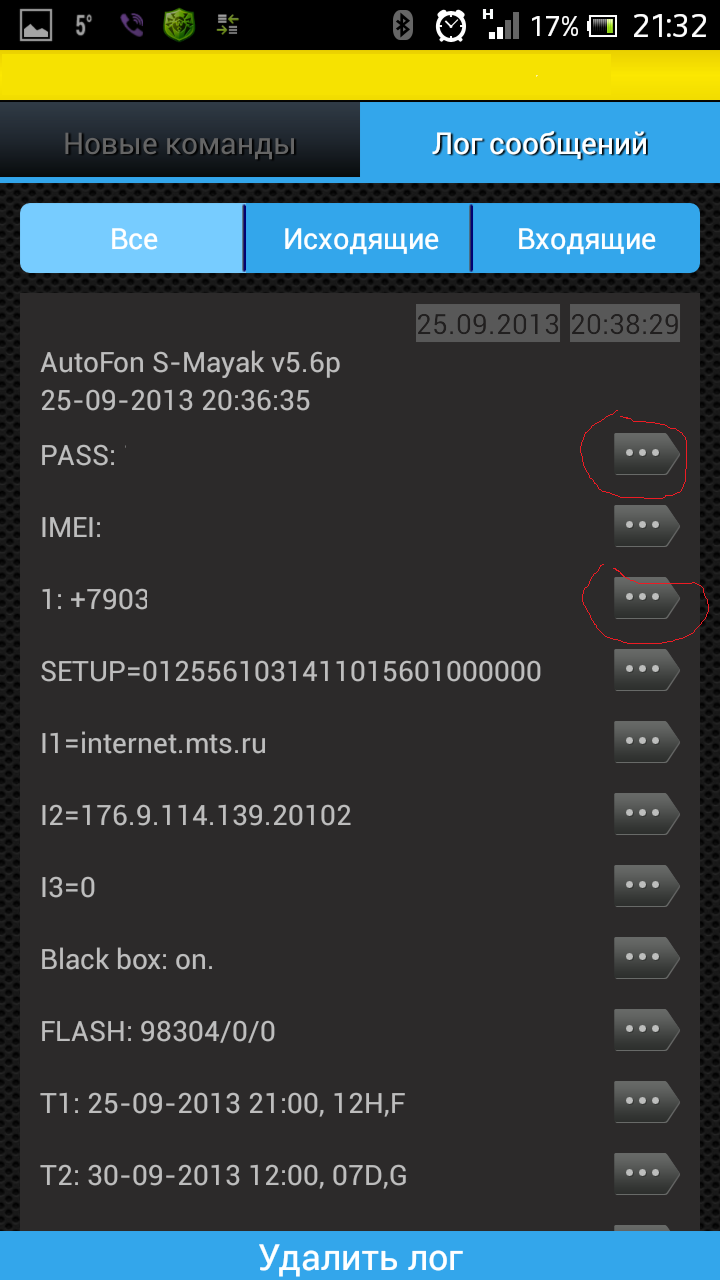This screenshot has height=1280, width=720.
Task: Open options for the T1 timer row
Action: click(x=644, y=1102)
